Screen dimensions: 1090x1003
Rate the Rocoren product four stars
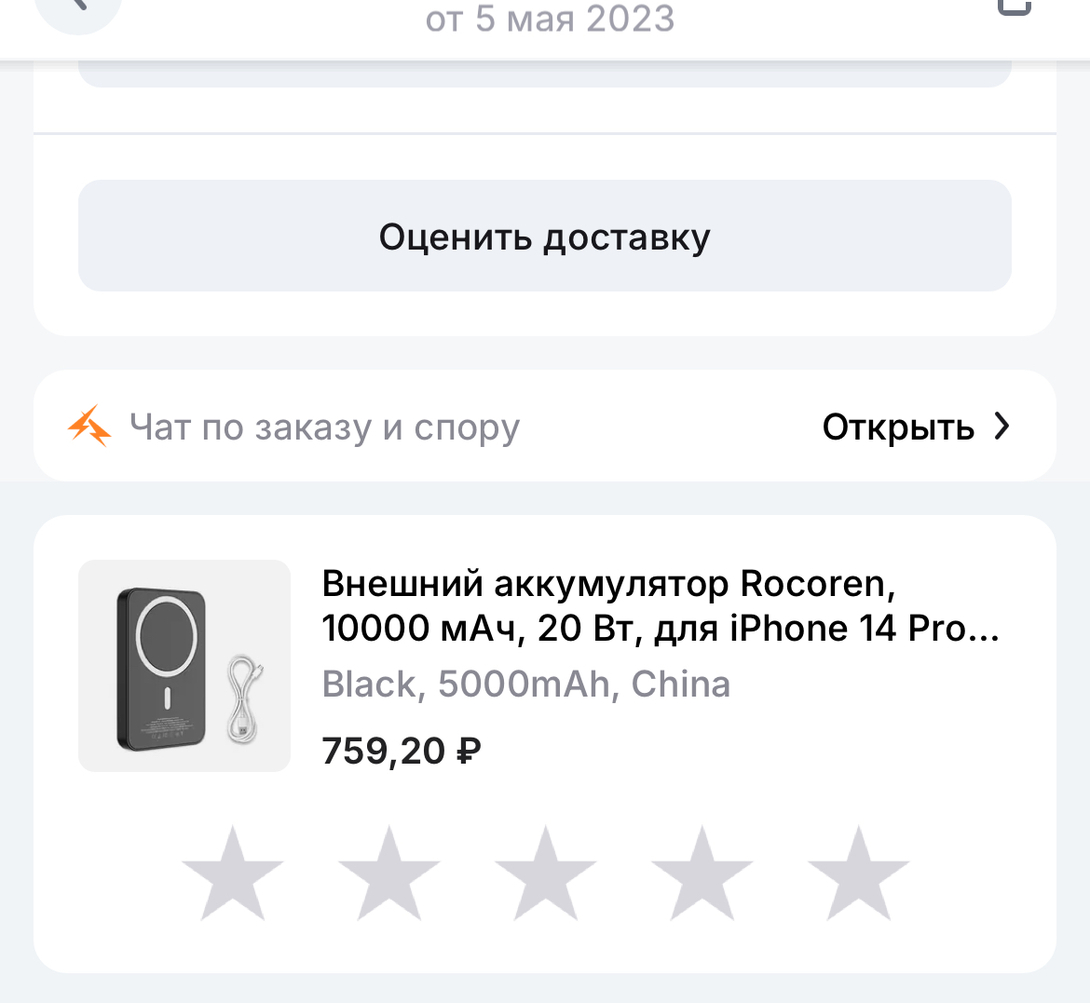pyautogui.click(x=701, y=873)
